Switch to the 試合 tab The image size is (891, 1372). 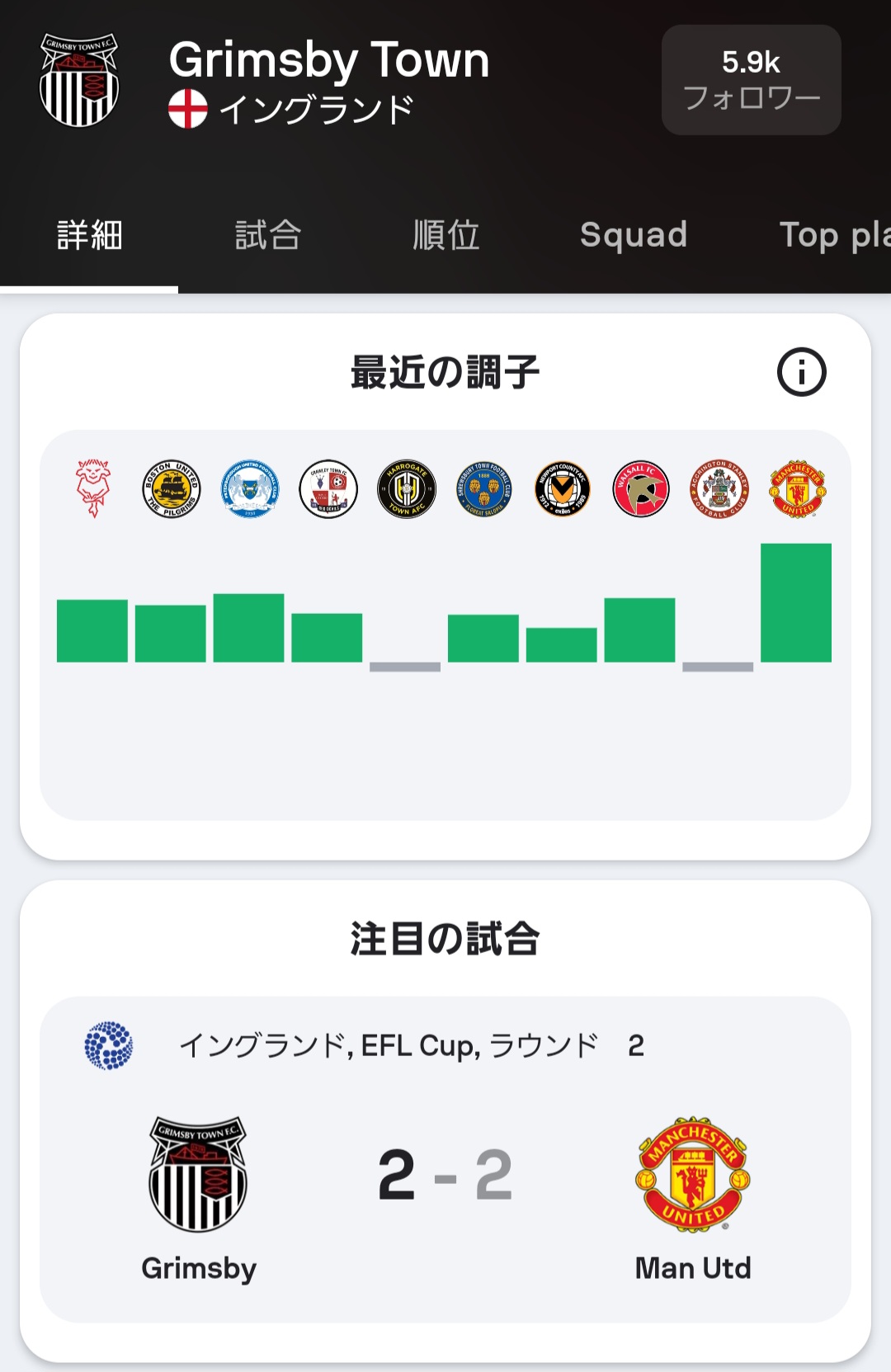tap(268, 236)
